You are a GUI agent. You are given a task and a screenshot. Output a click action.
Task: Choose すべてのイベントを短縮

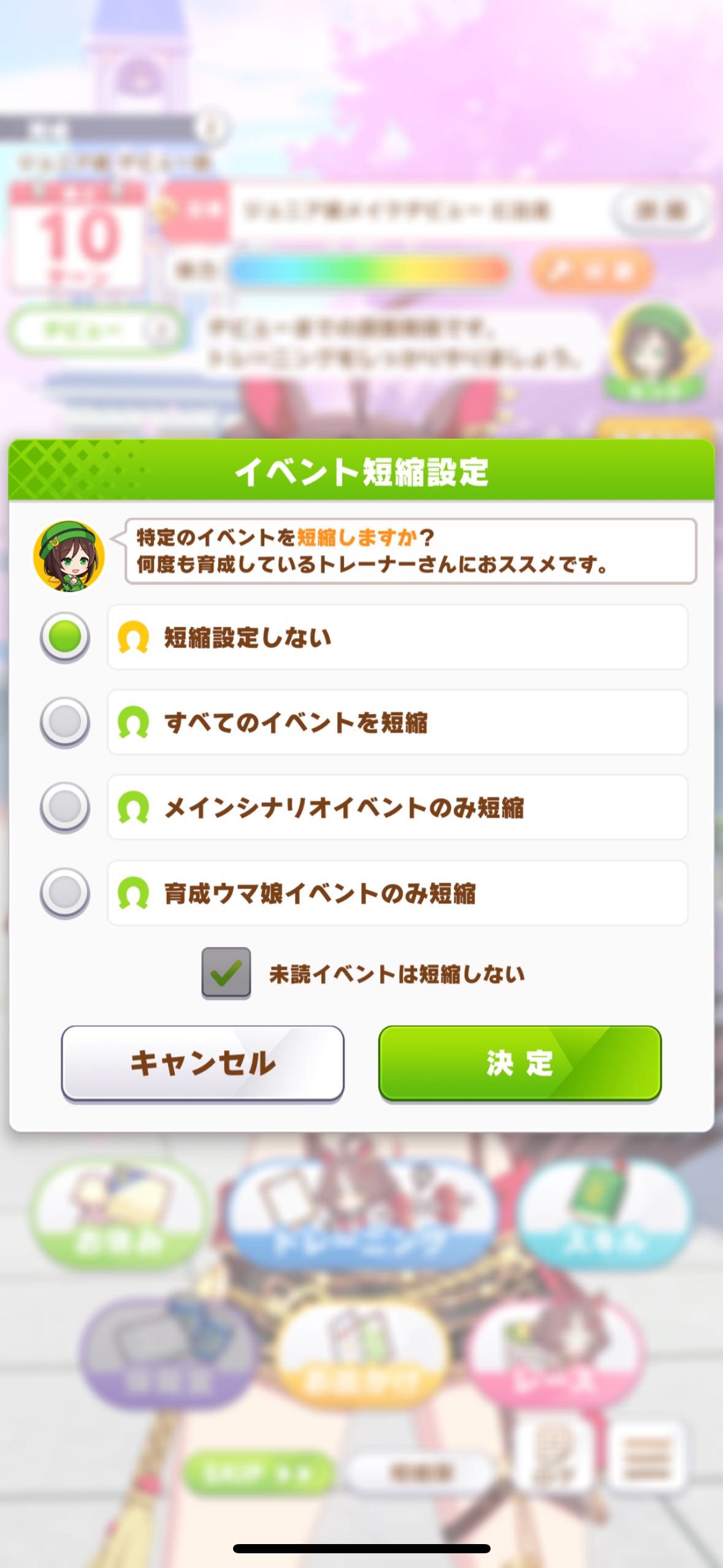[x=65, y=722]
